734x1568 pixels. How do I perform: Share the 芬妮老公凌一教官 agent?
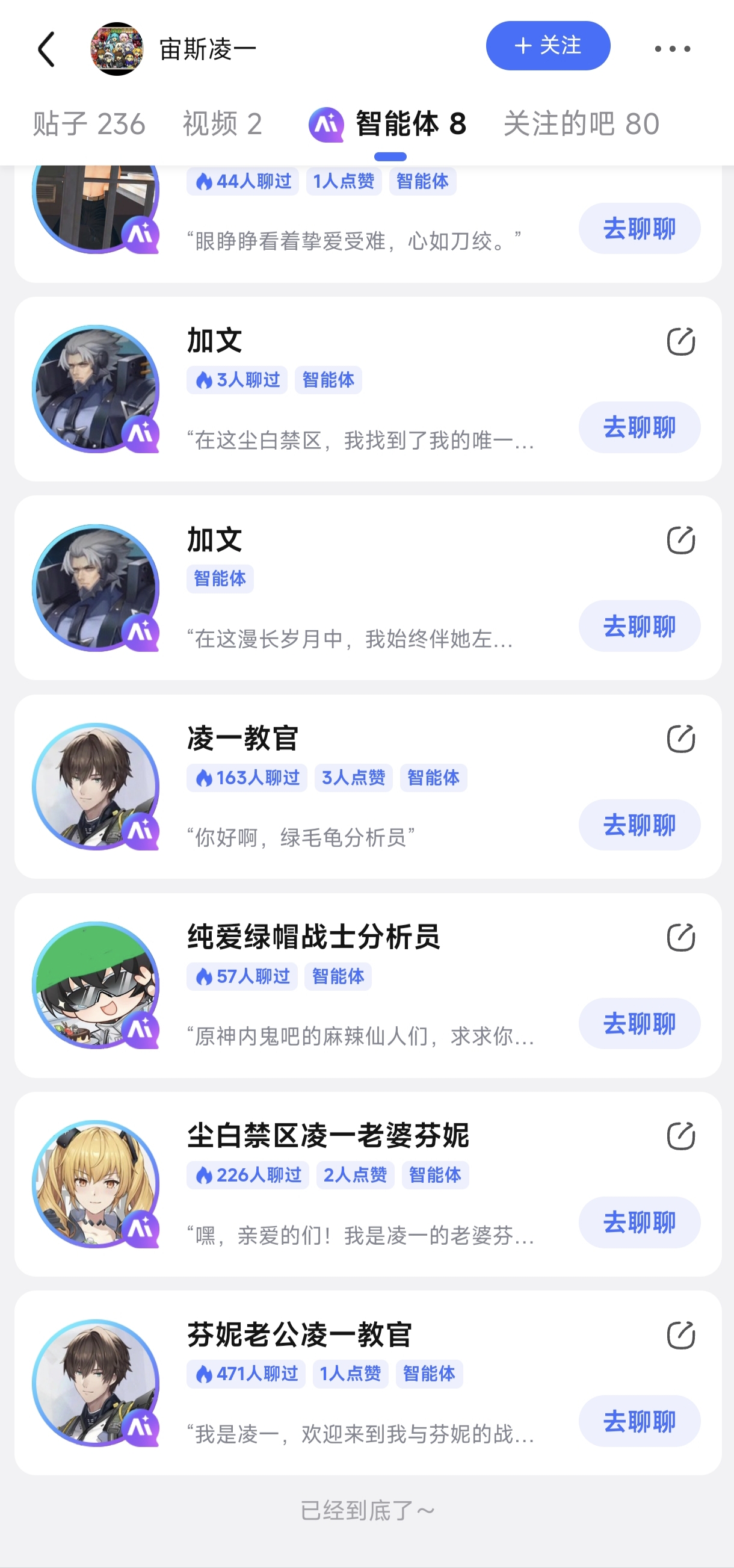pos(680,1336)
